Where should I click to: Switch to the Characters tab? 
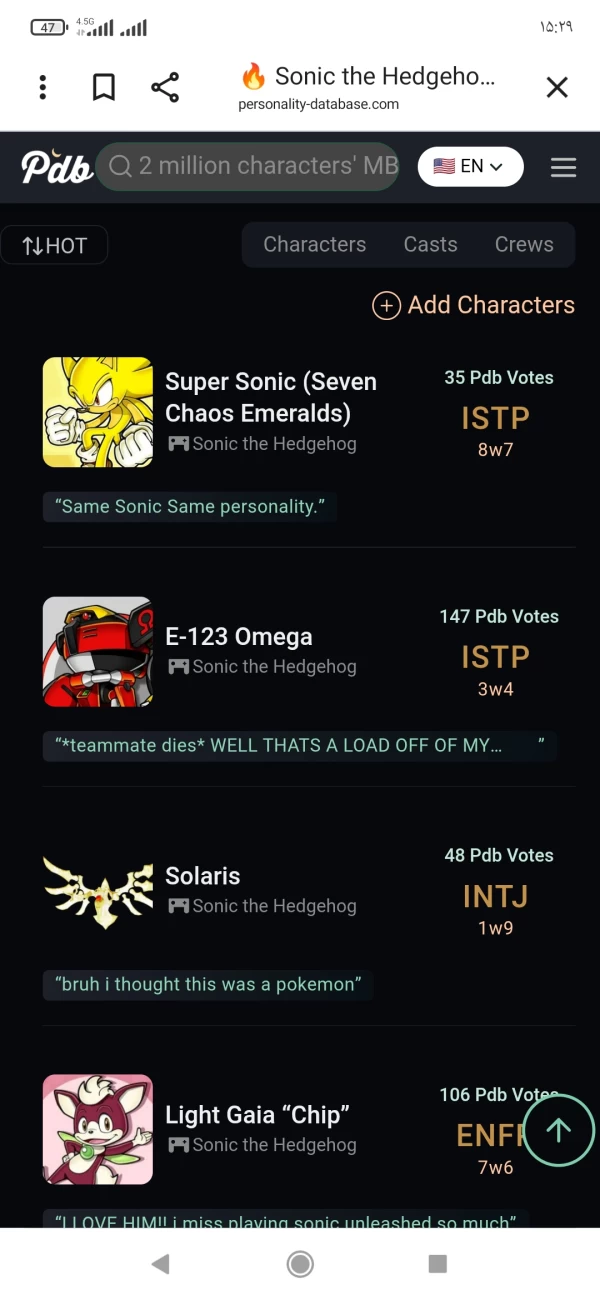pyautogui.click(x=314, y=245)
